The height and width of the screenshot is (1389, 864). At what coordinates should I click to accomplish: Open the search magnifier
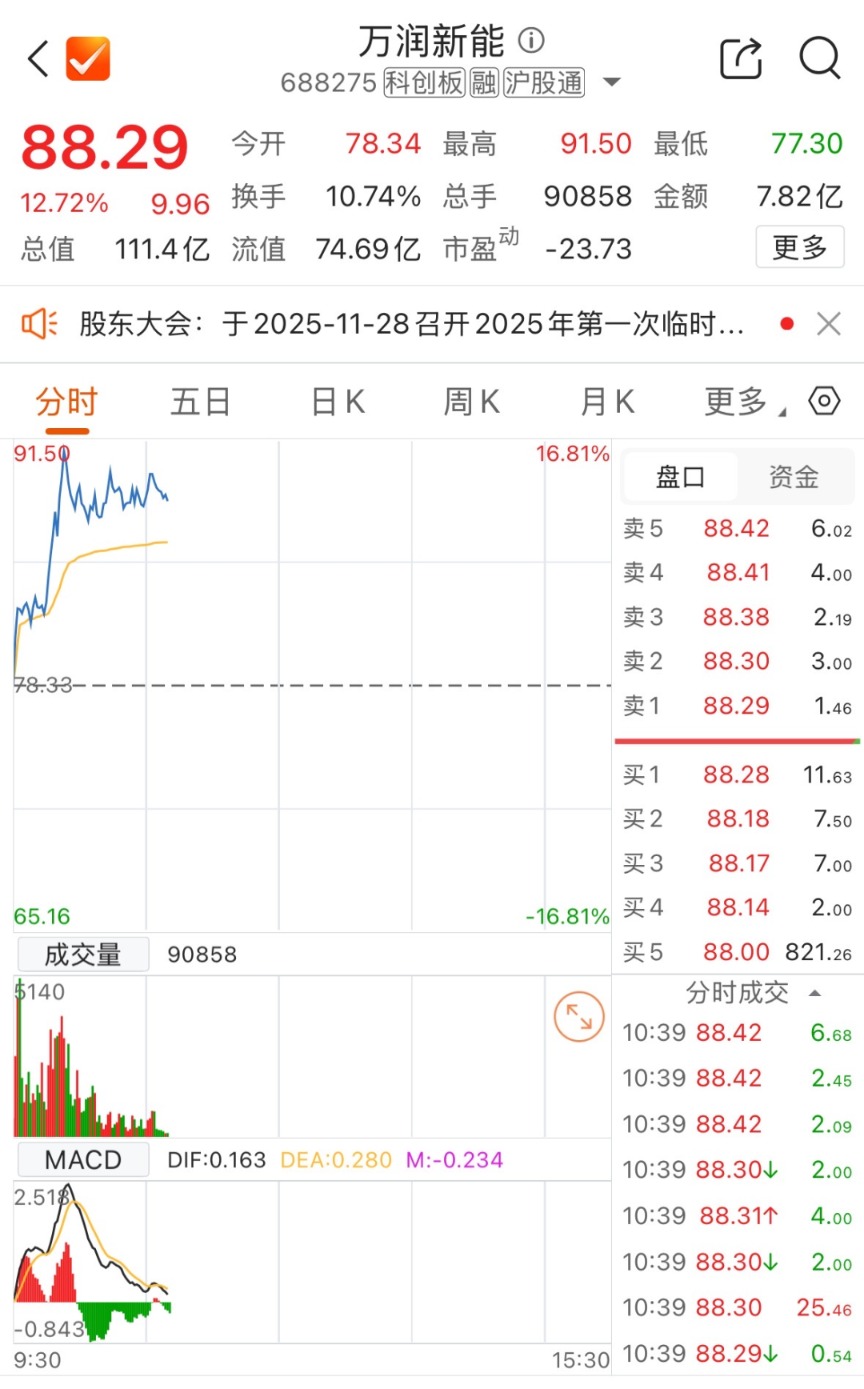pyautogui.click(x=819, y=58)
